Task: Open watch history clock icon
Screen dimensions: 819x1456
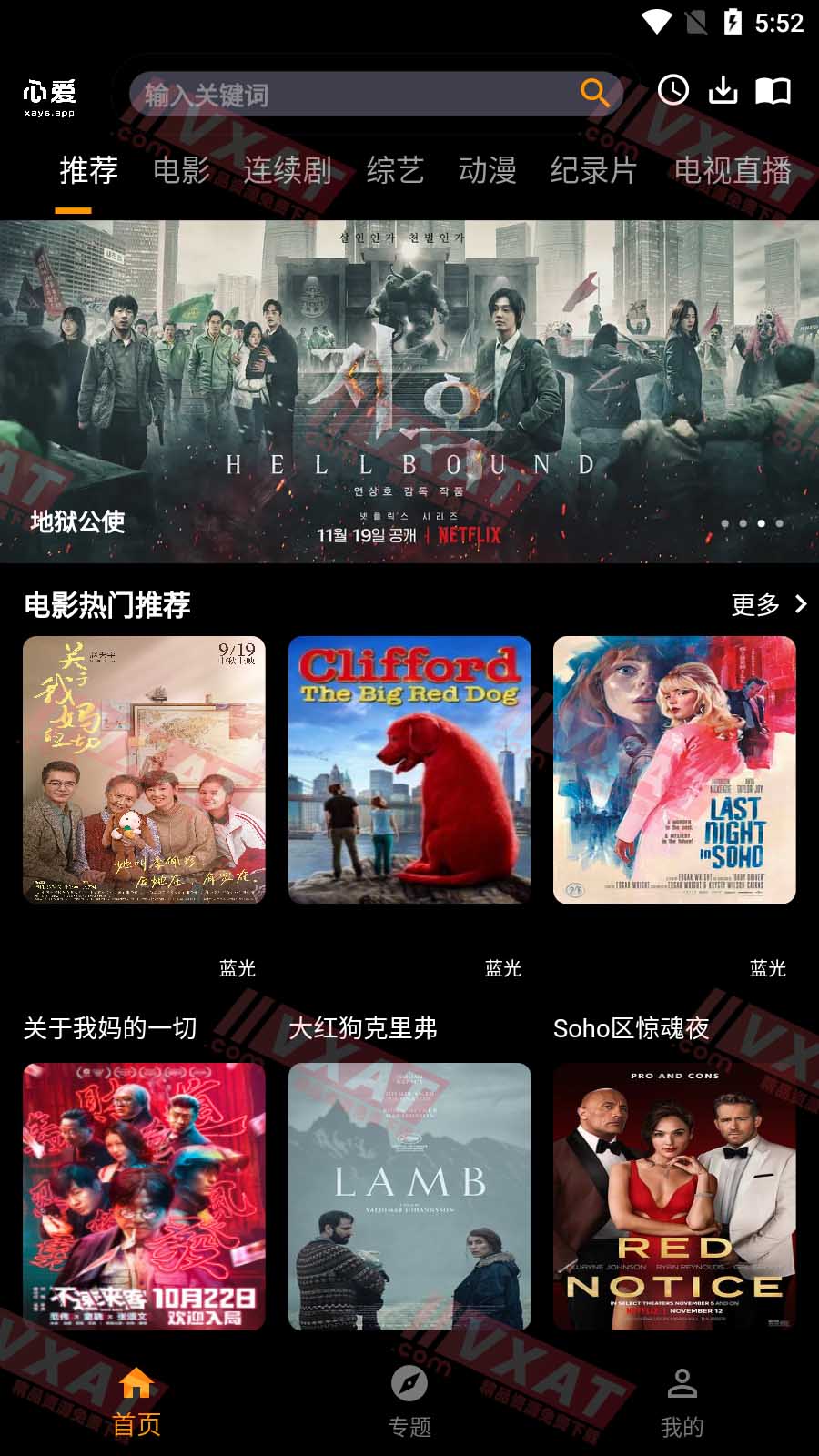Action: pos(673,90)
